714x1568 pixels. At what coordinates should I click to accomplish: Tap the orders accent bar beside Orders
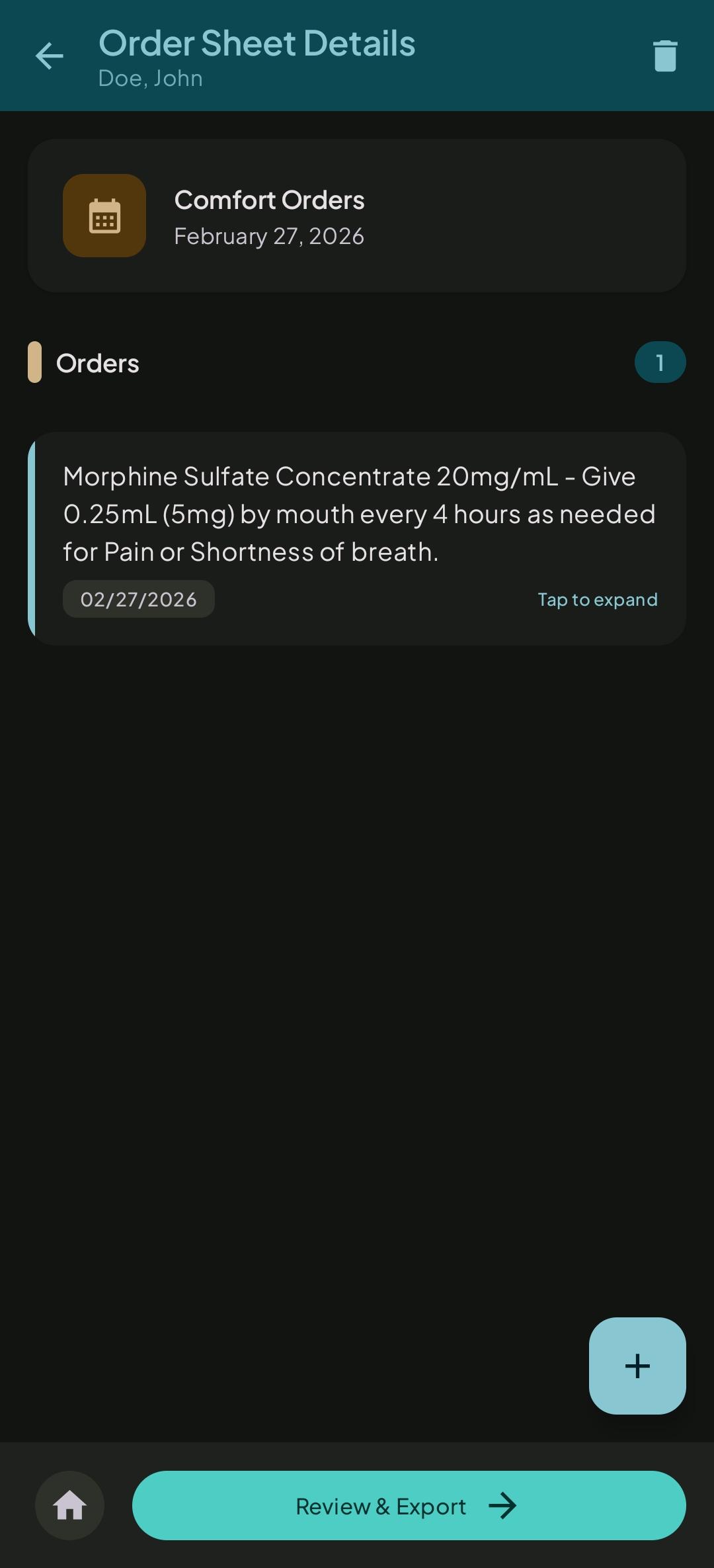coord(35,362)
